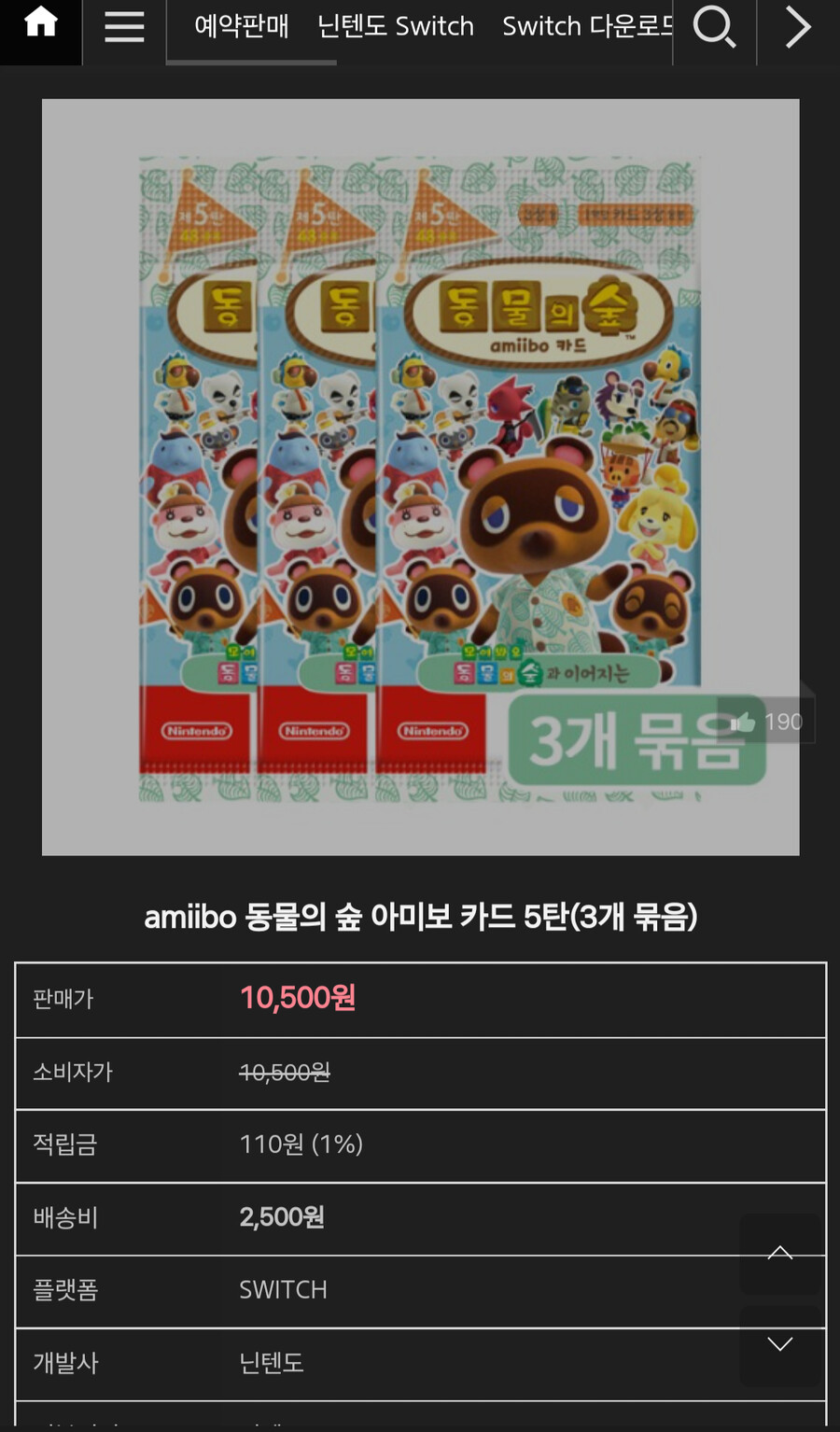Screen dimensions: 840x1432
Task: Open the search icon
Action: [x=714, y=27]
